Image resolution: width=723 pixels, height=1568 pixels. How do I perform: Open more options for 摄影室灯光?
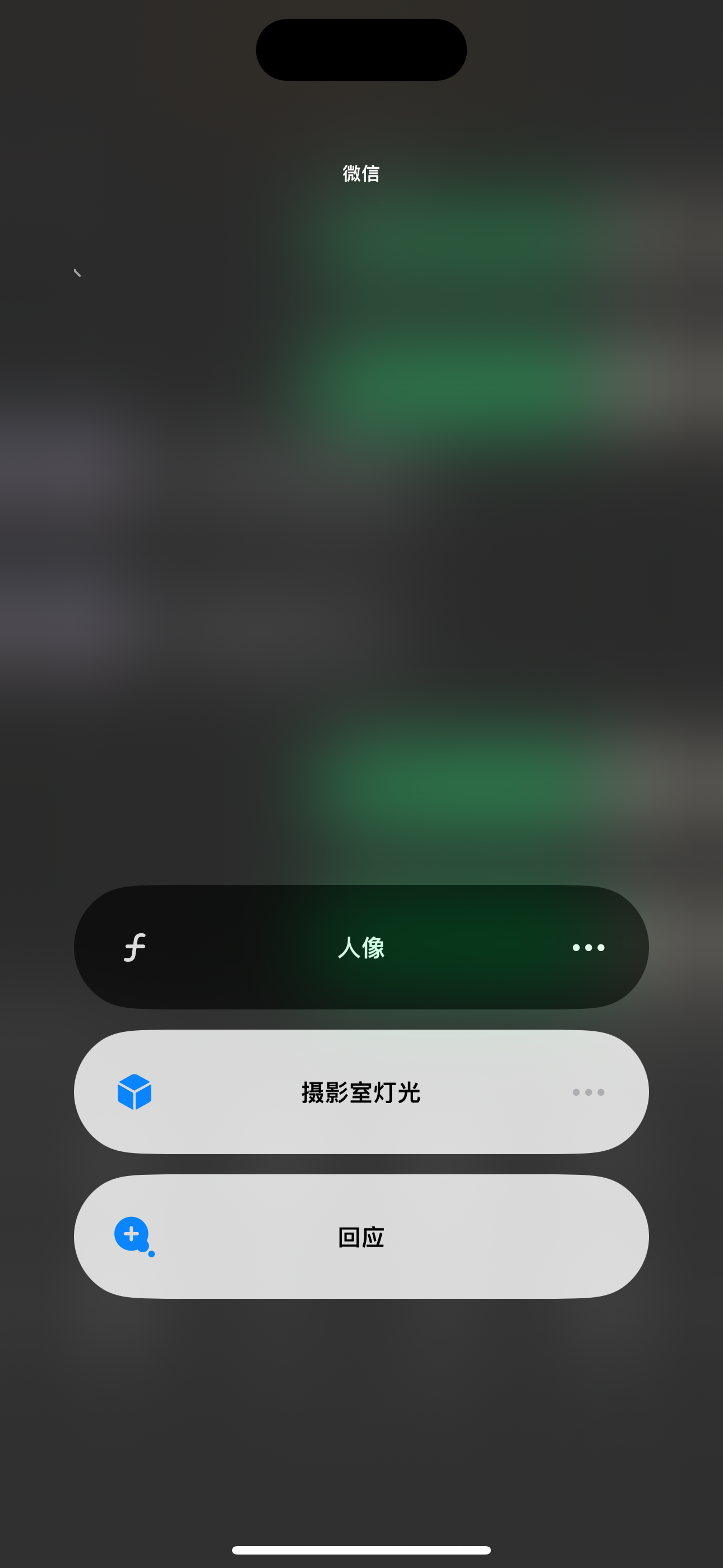(x=588, y=1092)
